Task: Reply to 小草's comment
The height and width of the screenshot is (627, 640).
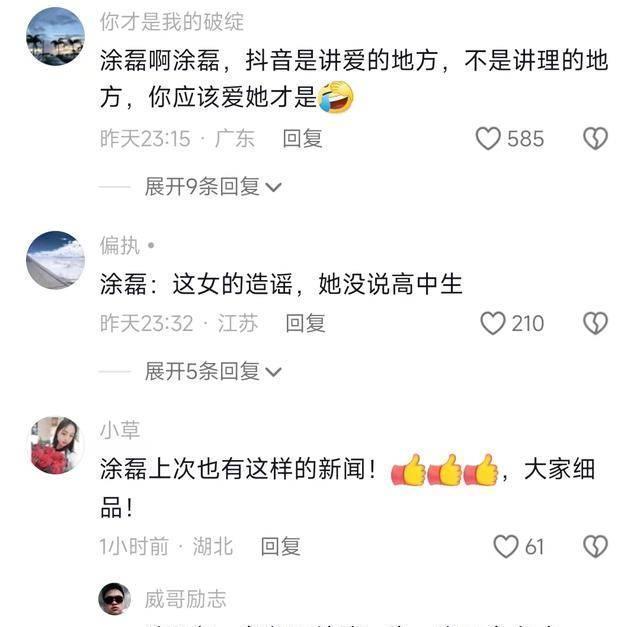Action: pos(280,546)
